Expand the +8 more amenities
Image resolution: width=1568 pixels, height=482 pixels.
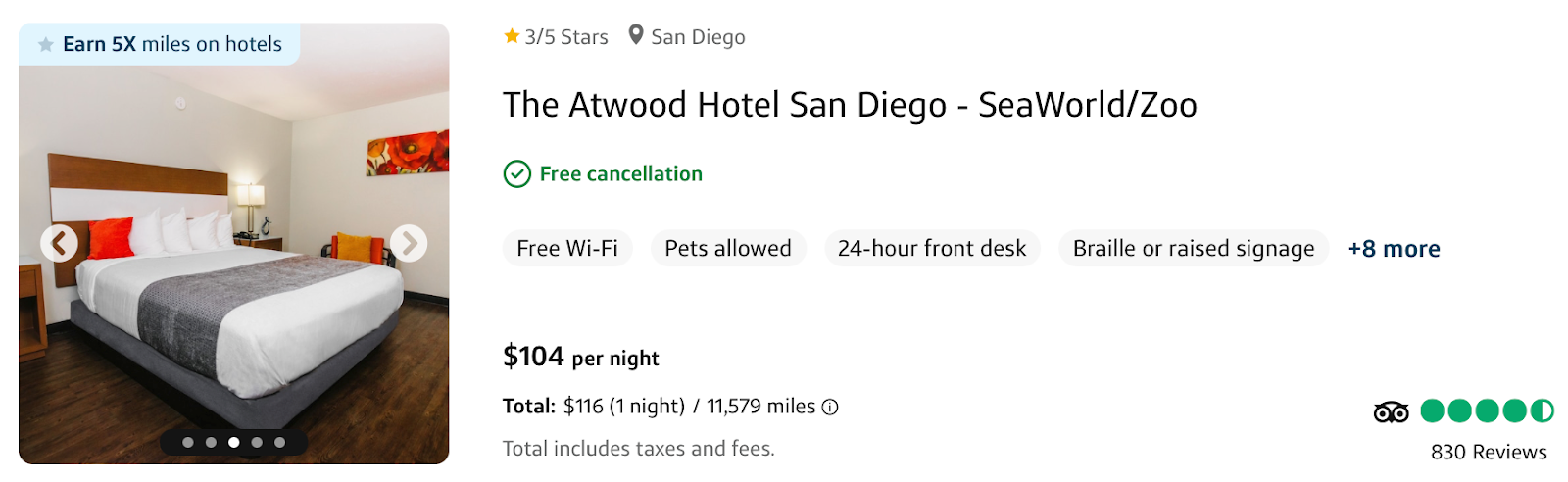(1394, 249)
